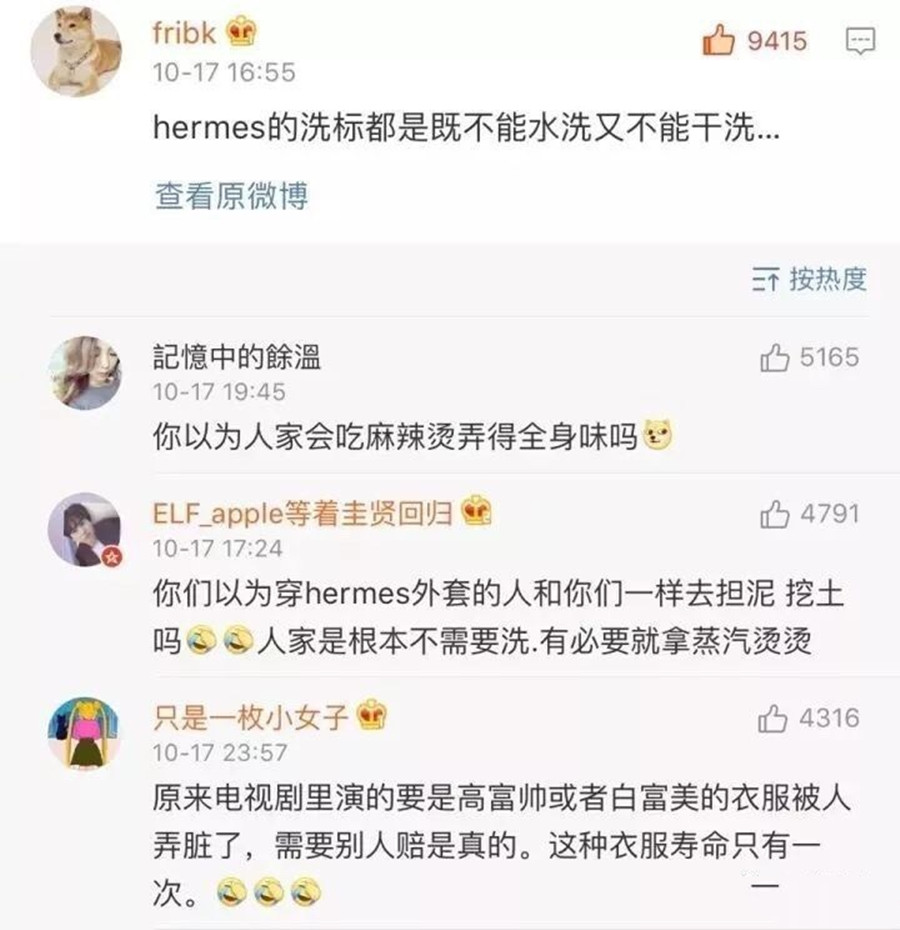Like ELF_apple's comment with 4791 likes
Screen dimensions: 900x930
tap(776, 513)
